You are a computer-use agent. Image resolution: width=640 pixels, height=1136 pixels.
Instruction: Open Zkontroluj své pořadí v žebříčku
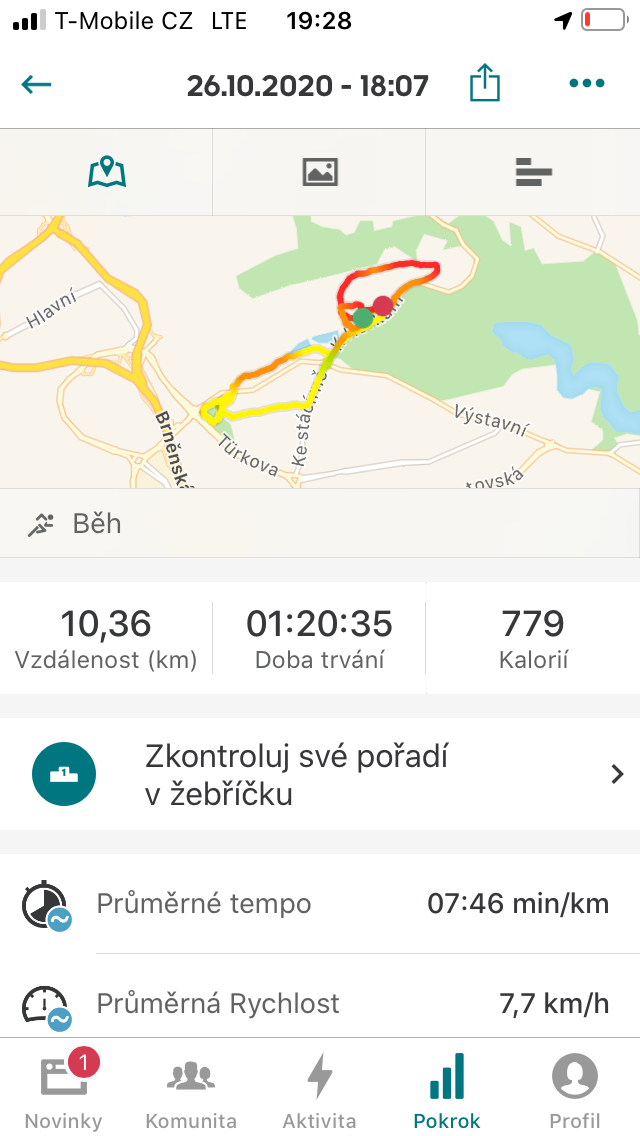tap(320, 774)
